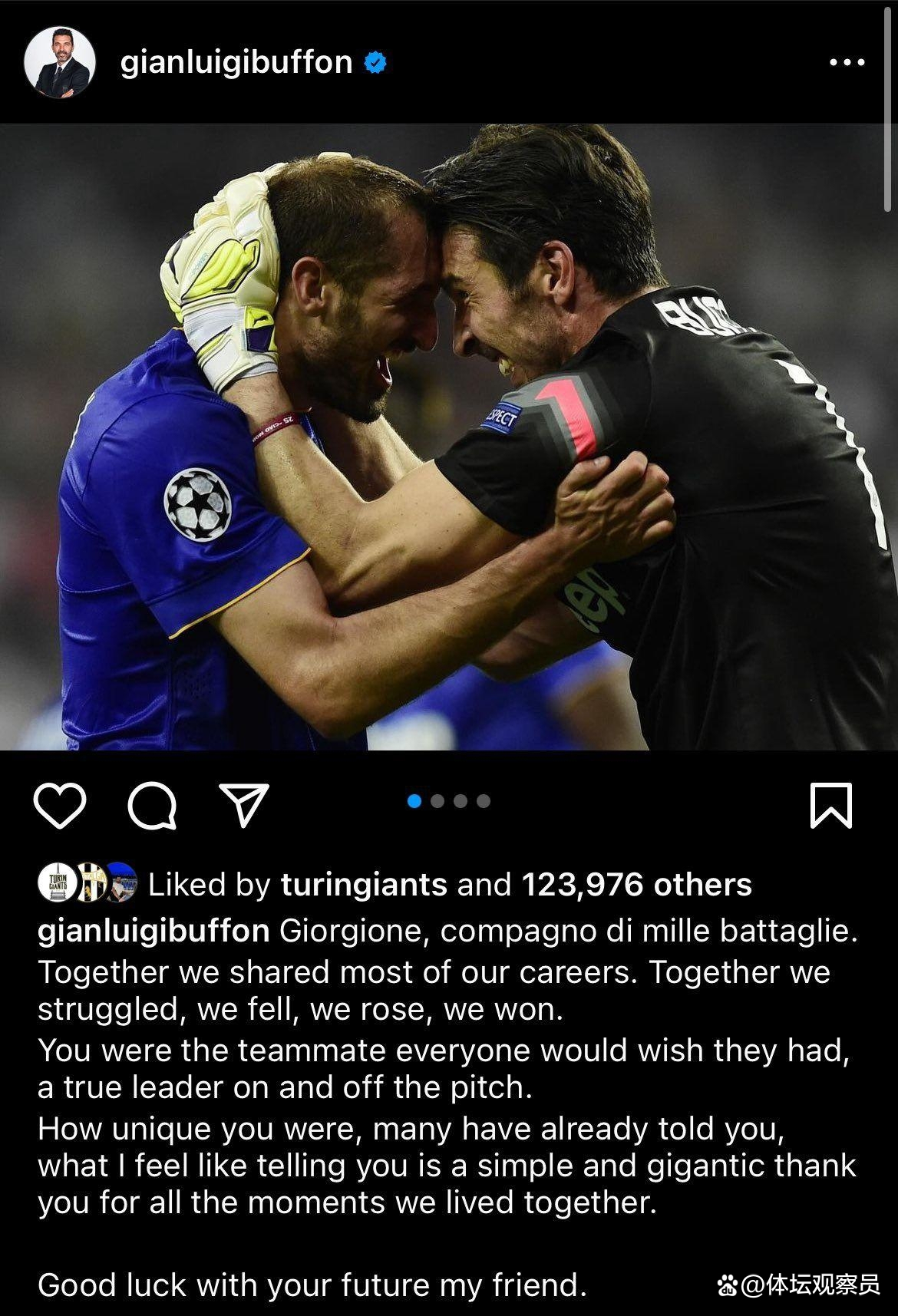View the list of 123,976 others who liked
Viewport: 898px width, 1316px height.
coord(636,885)
